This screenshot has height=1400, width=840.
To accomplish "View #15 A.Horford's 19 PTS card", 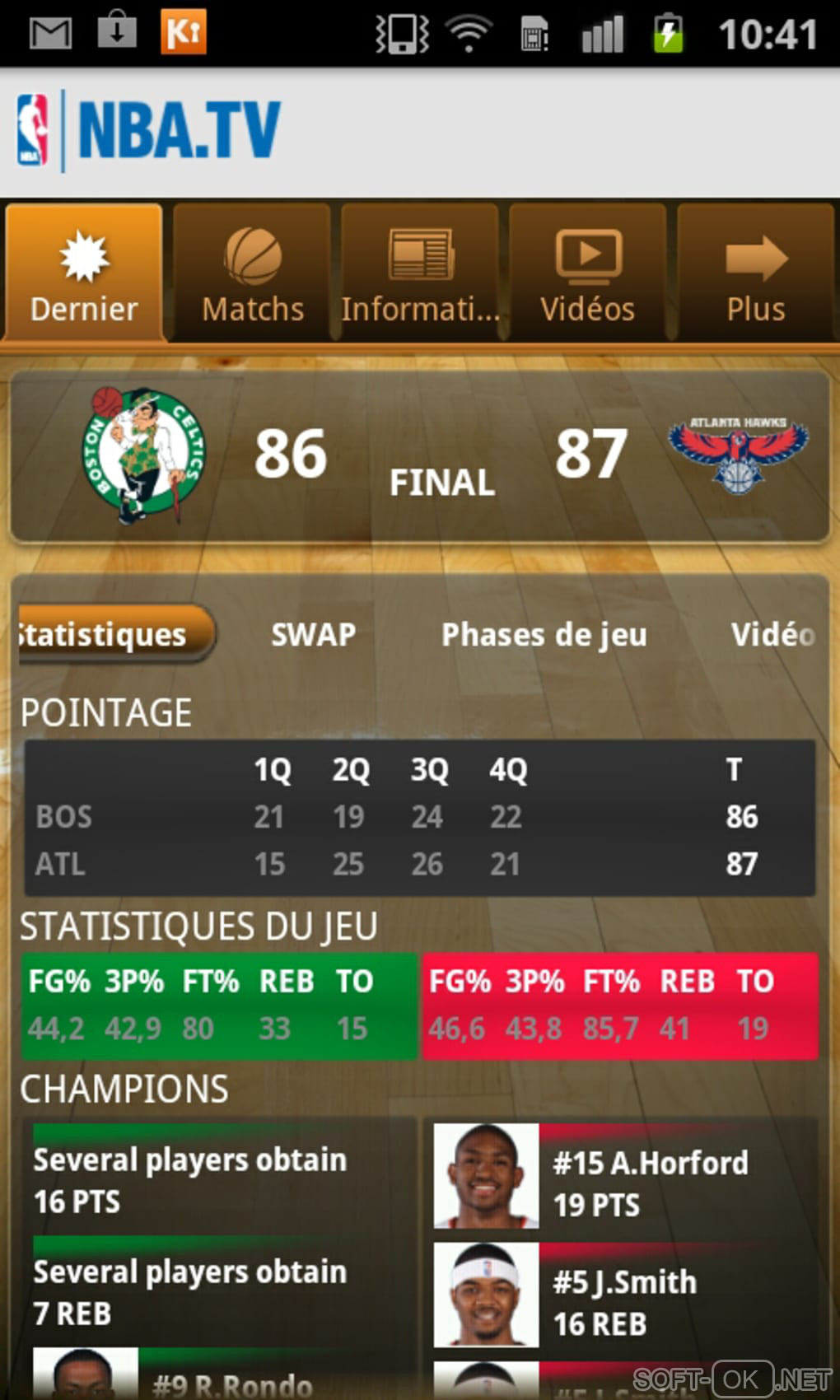I will (626, 1178).
